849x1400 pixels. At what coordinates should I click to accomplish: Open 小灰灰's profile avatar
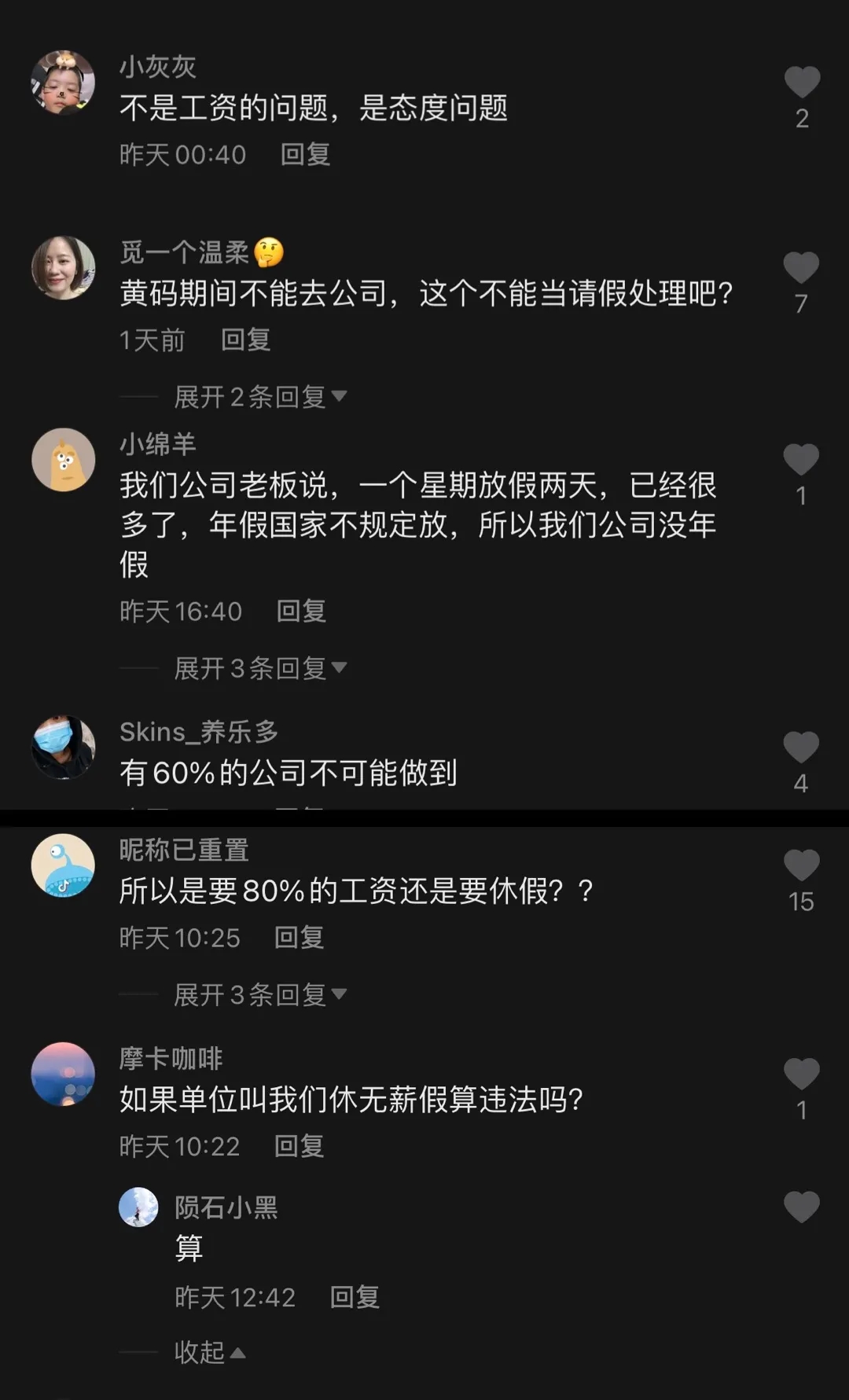click(63, 83)
